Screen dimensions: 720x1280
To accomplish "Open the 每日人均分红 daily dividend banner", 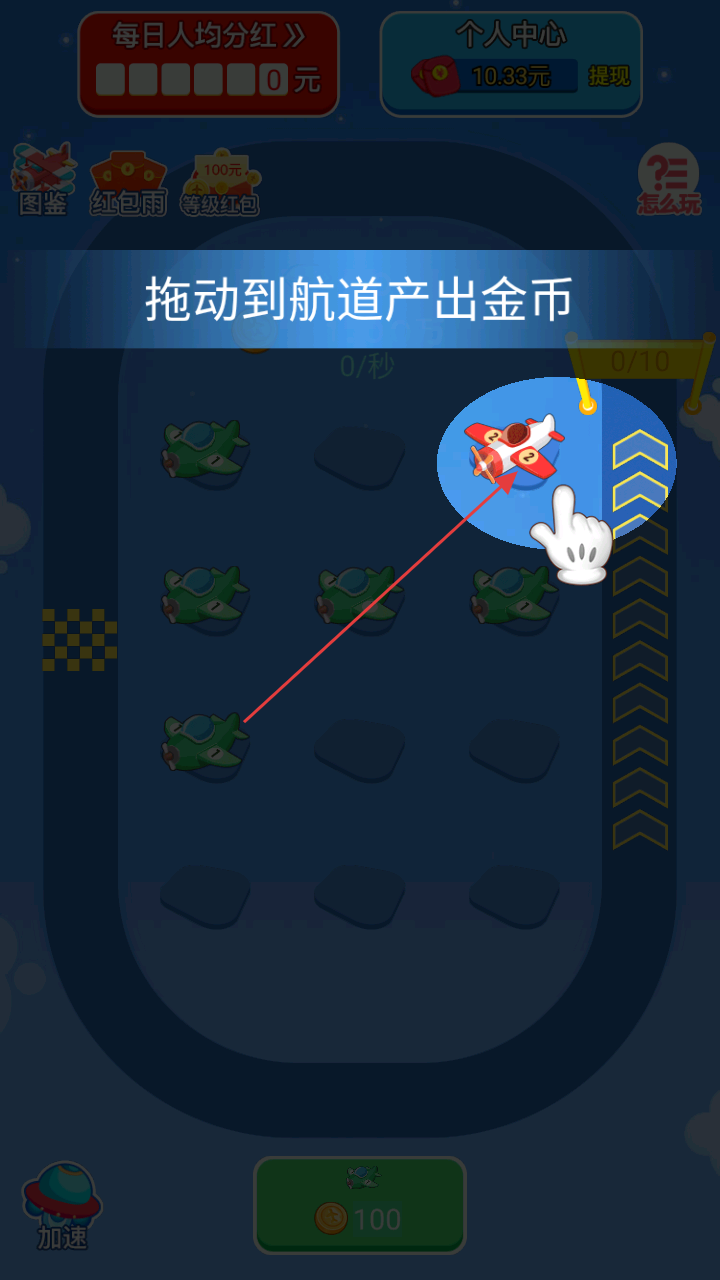I will [208, 63].
